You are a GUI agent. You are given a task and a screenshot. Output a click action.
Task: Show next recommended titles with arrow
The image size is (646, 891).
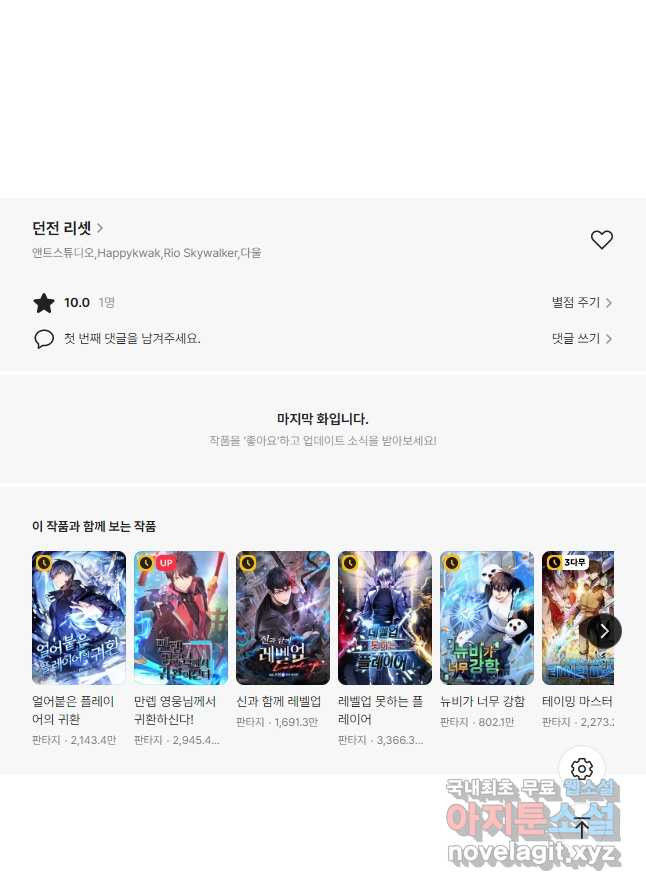click(x=603, y=630)
